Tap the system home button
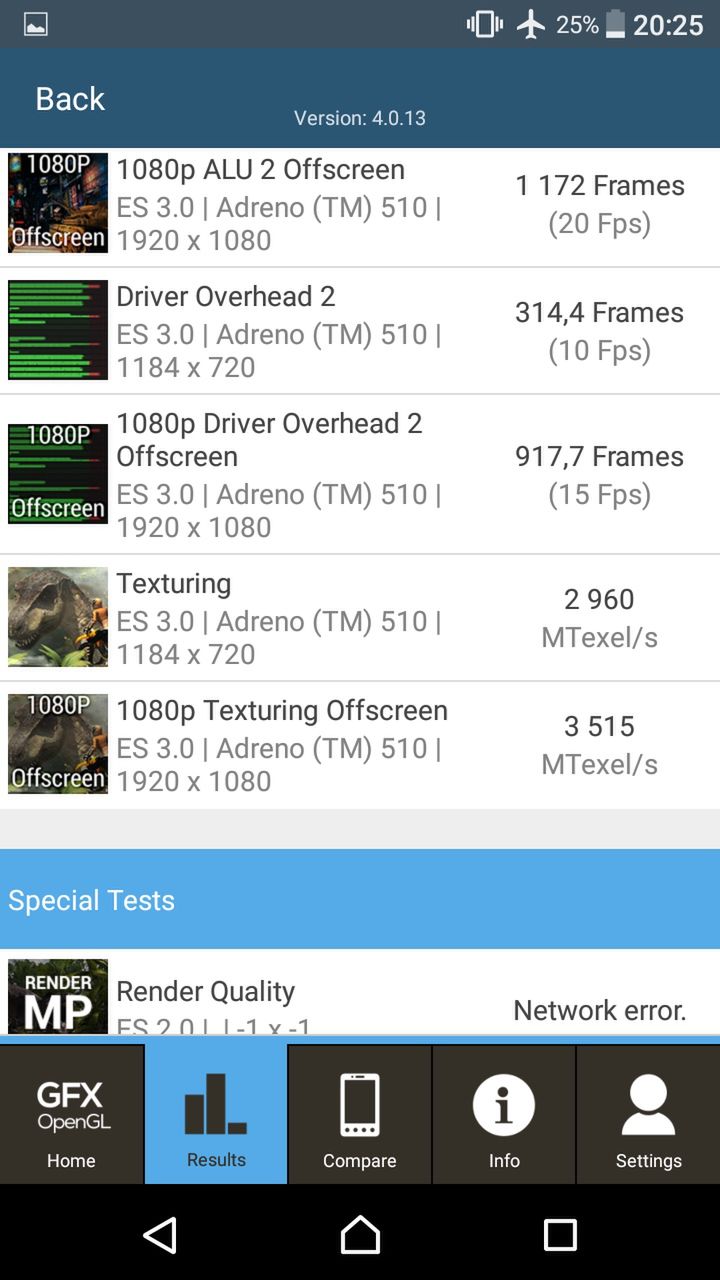The height and width of the screenshot is (1280, 720). (x=360, y=1235)
